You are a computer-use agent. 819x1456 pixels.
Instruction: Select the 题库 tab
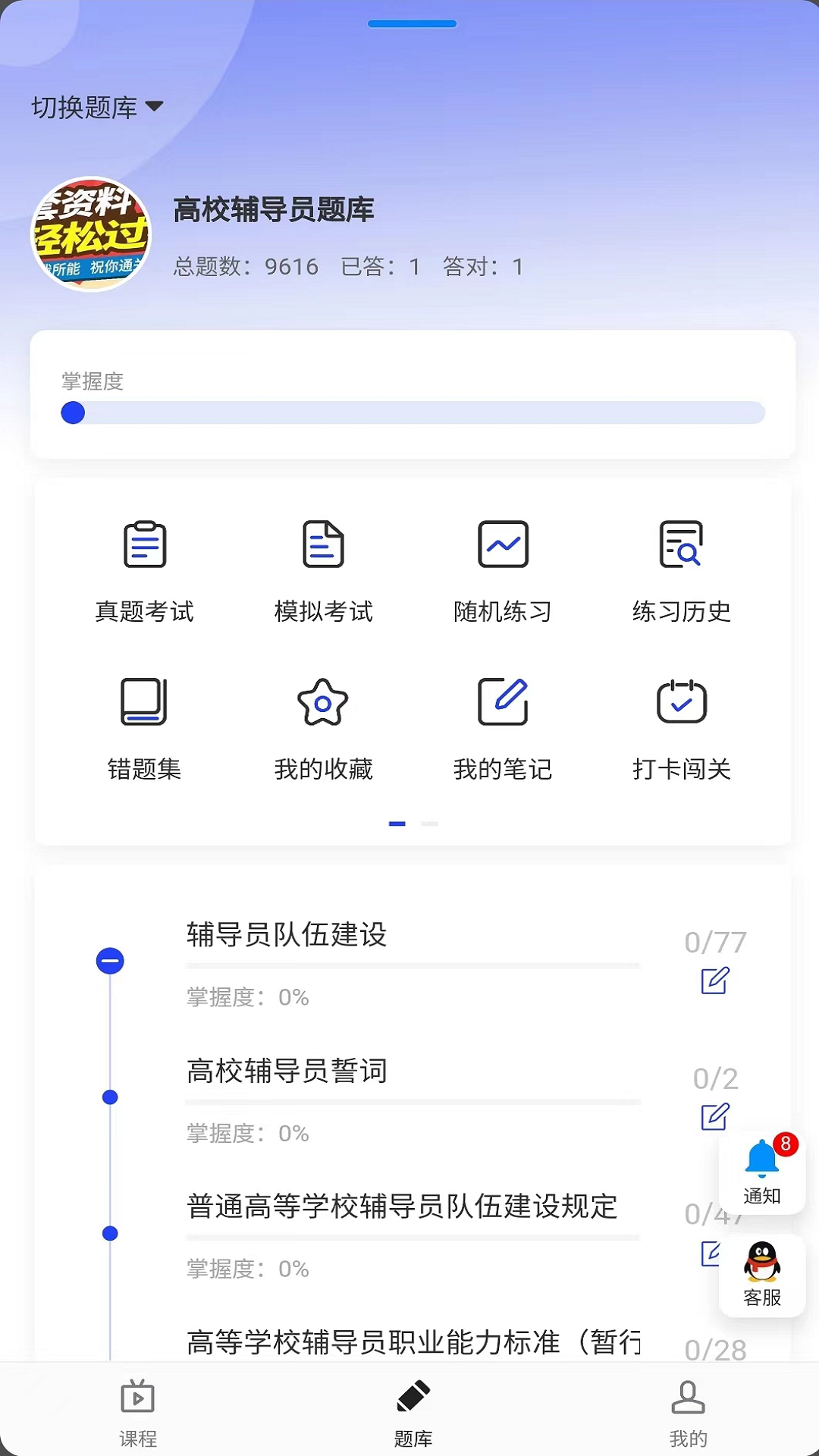coord(413,1413)
